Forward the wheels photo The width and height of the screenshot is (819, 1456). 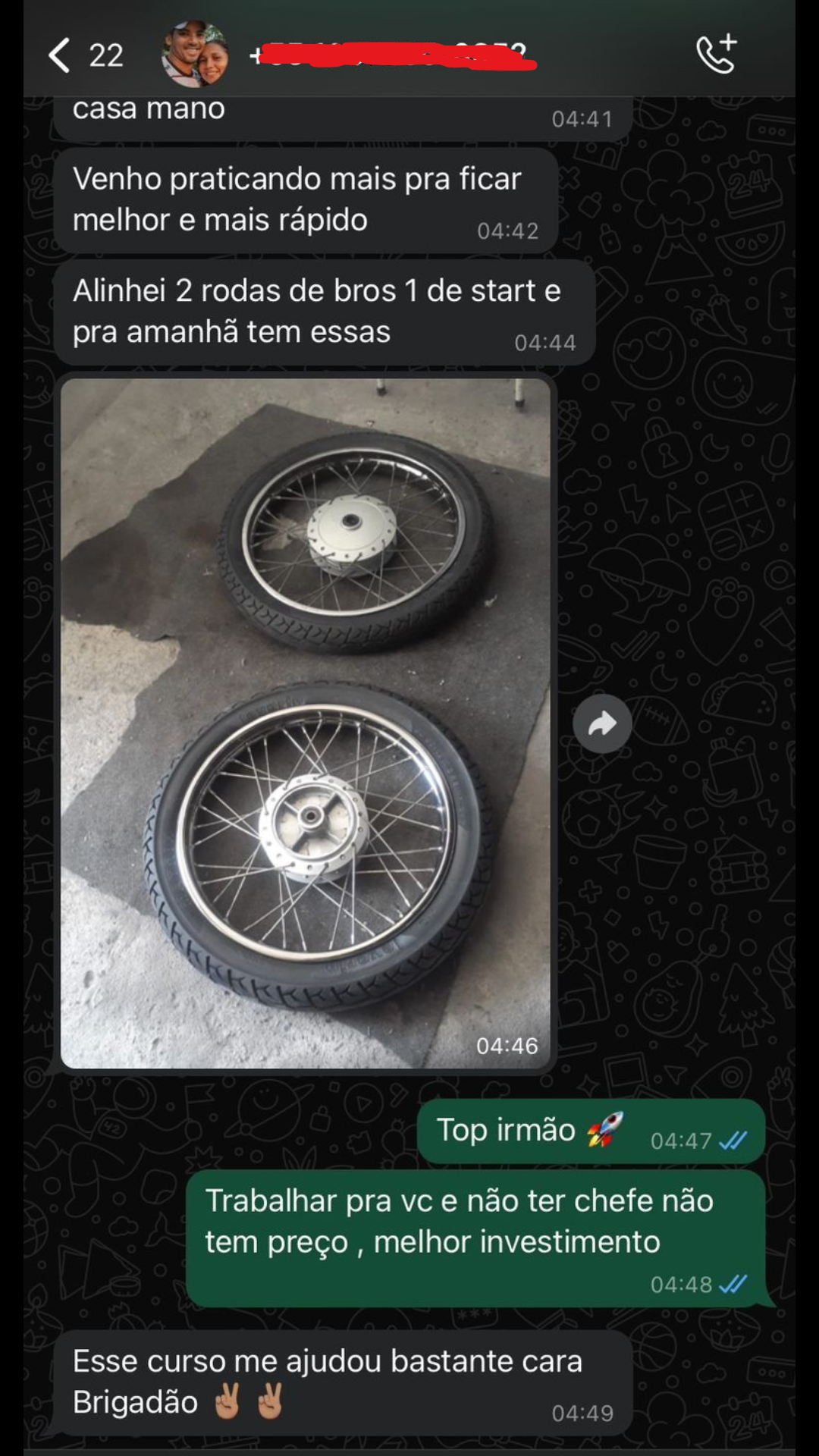pyautogui.click(x=602, y=723)
